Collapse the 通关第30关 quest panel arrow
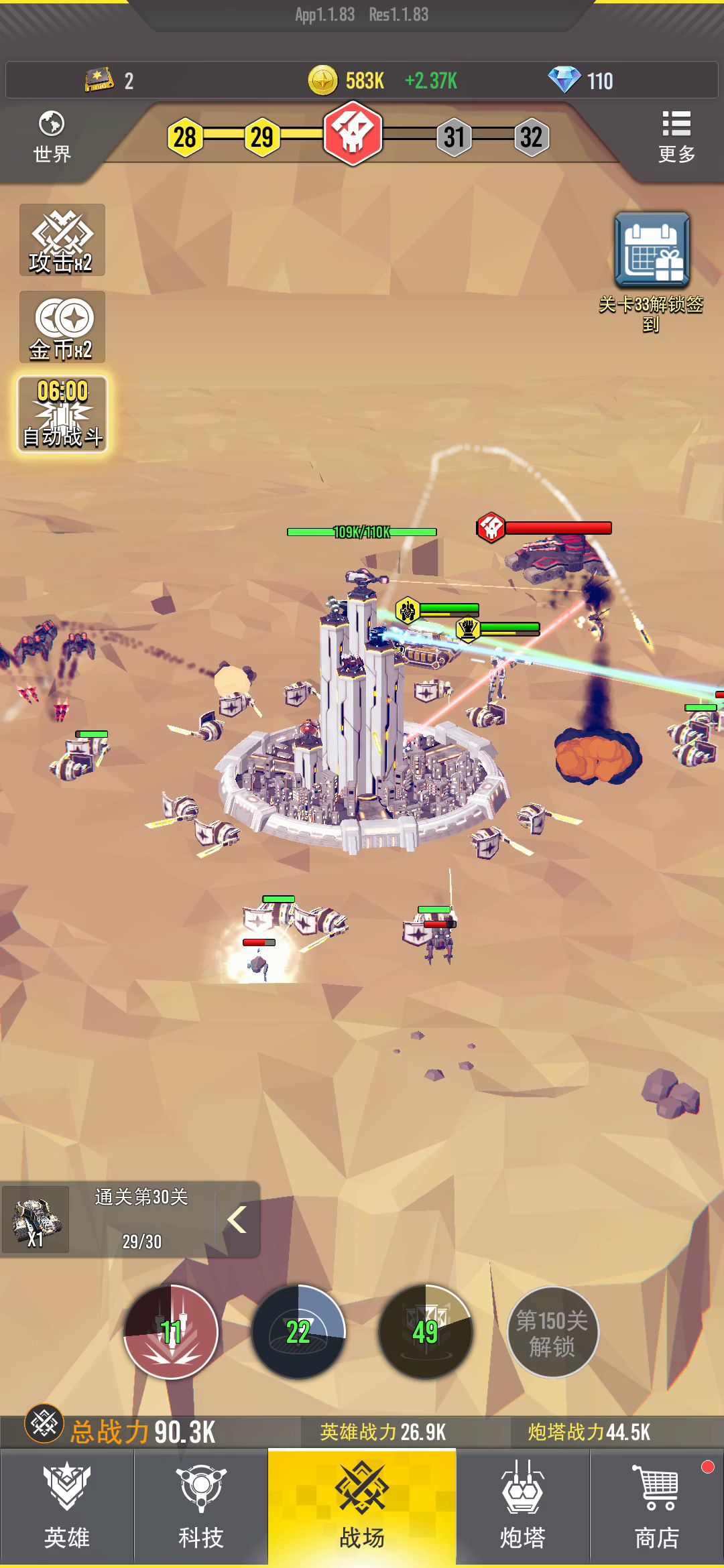 tap(237, 1220)
